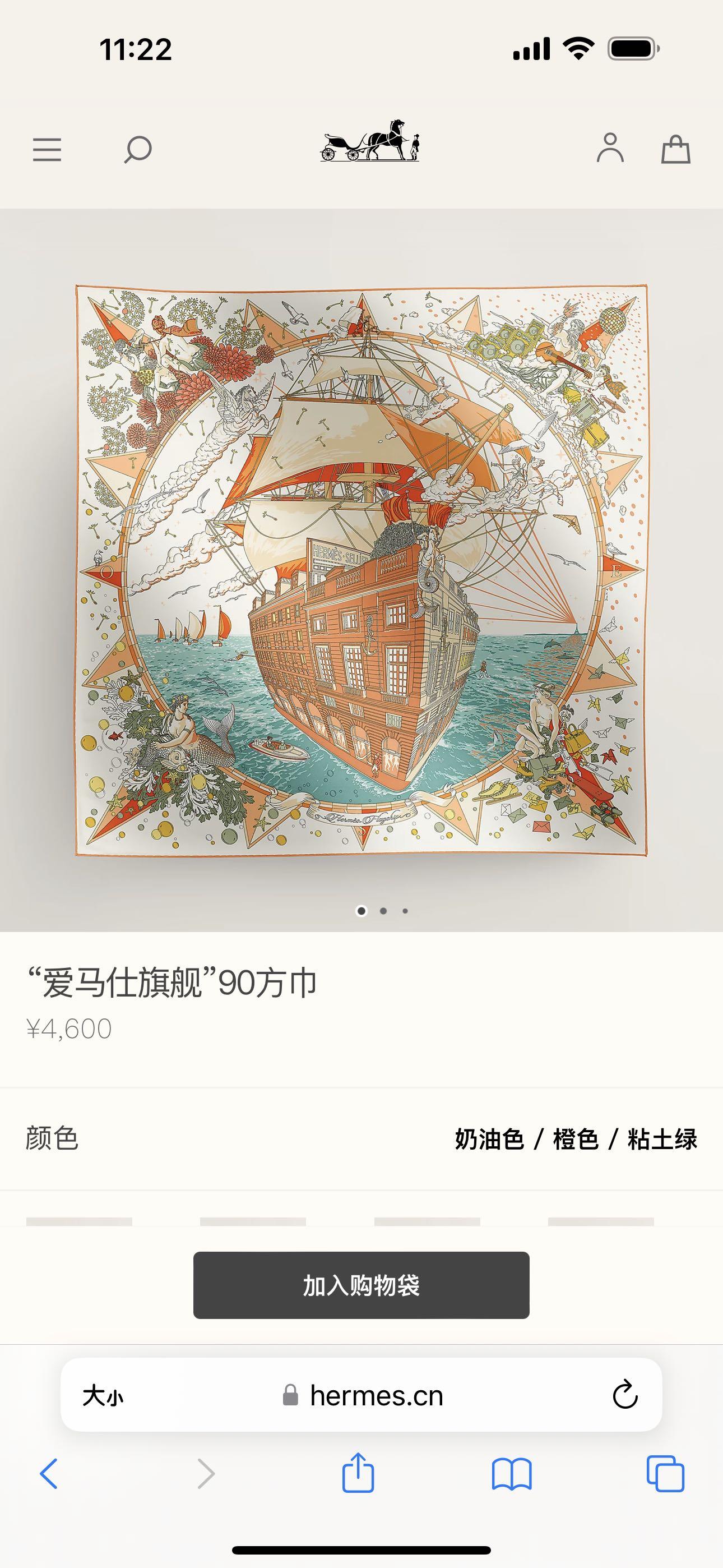Open Safari bookmarks

(511, 1474)
